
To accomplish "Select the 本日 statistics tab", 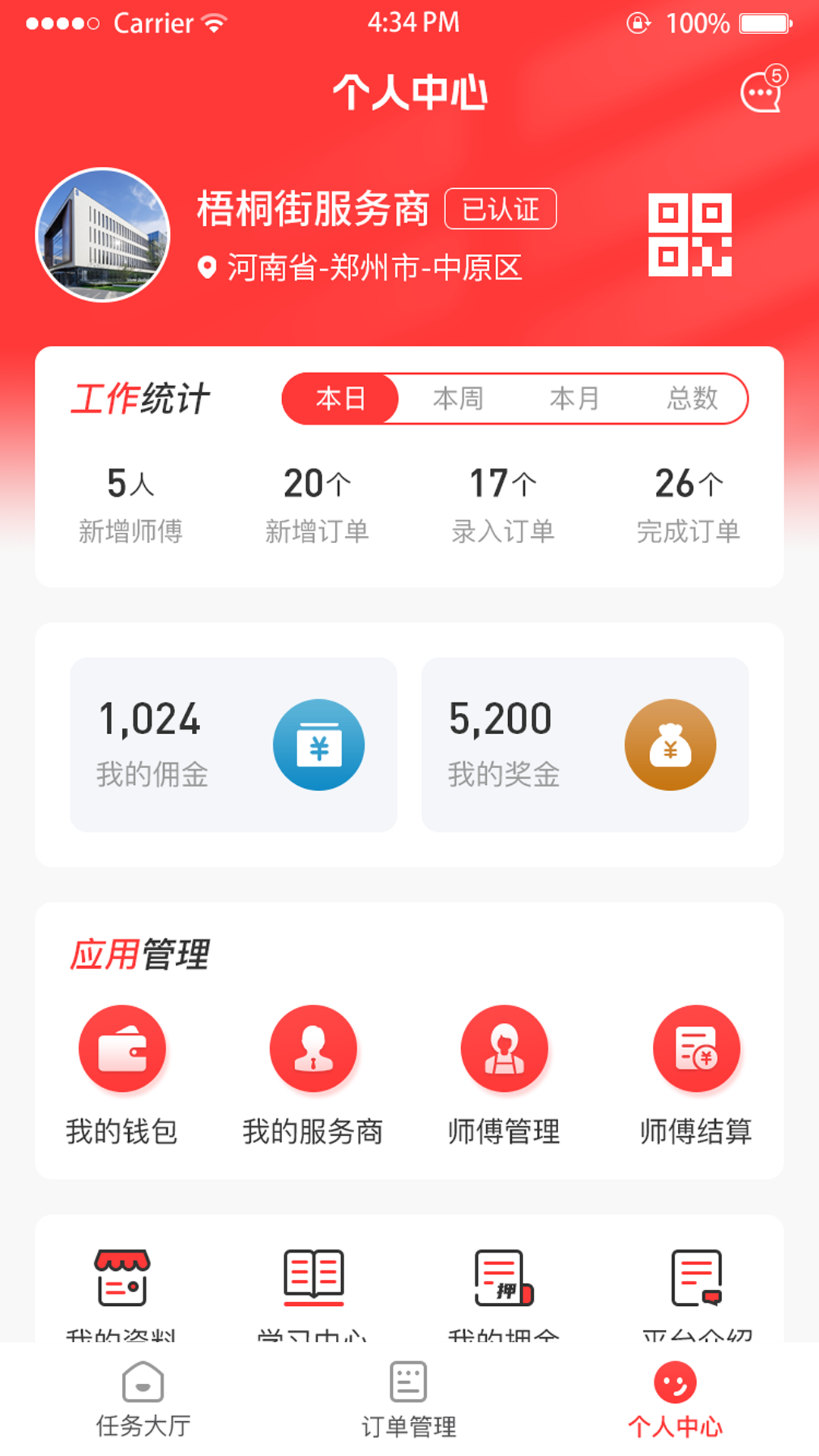I will 340,398.
